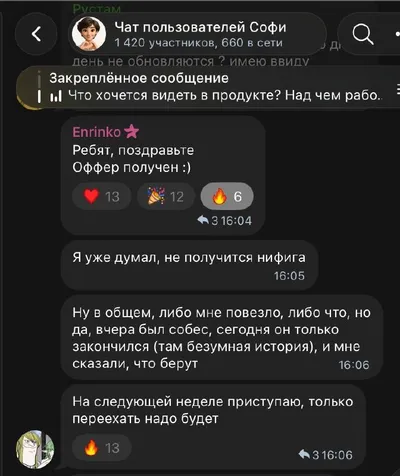Add heart reaction to Оффер получен message
Image resolution: width=400 pixels, height=476 pixels.
point(102,196)
